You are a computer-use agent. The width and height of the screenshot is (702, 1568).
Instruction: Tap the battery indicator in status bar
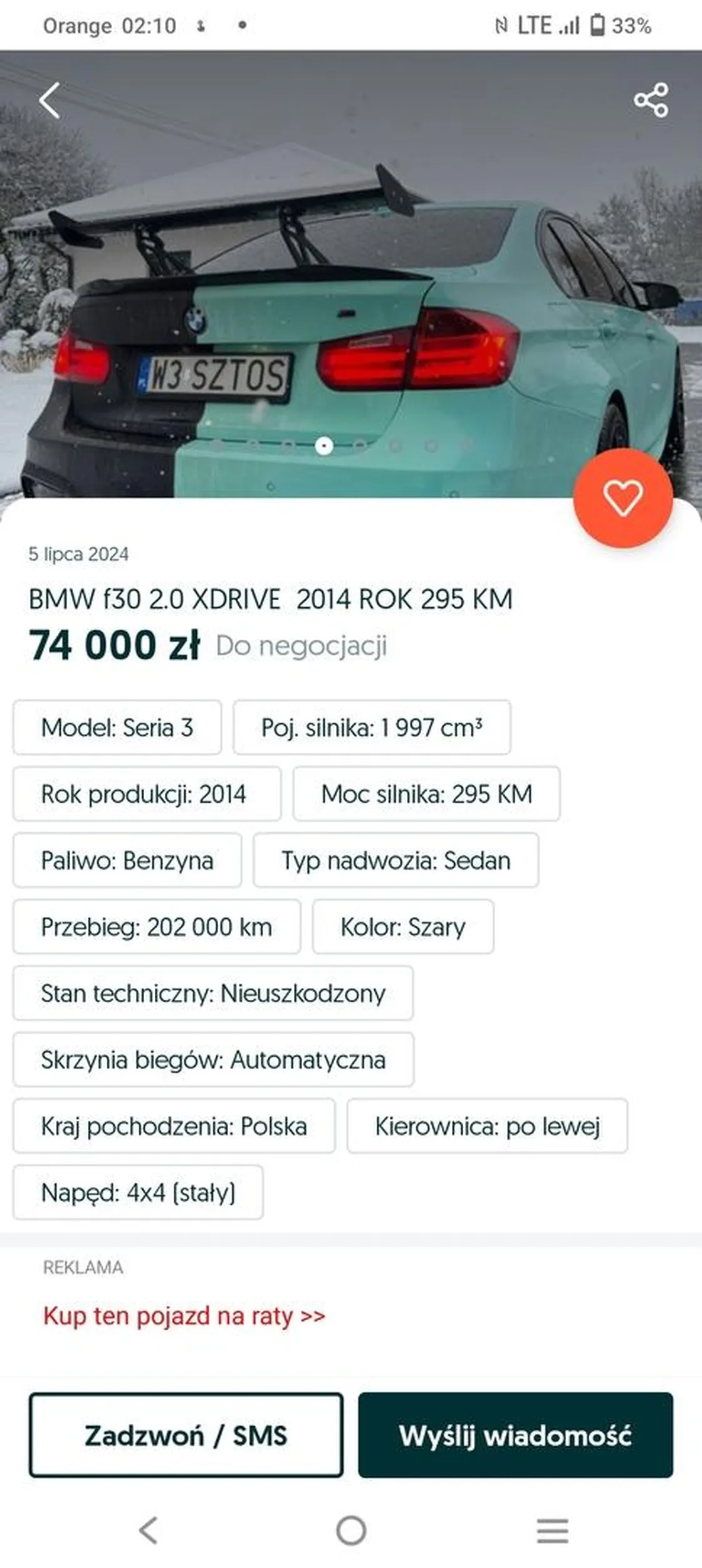coord(600,26)
